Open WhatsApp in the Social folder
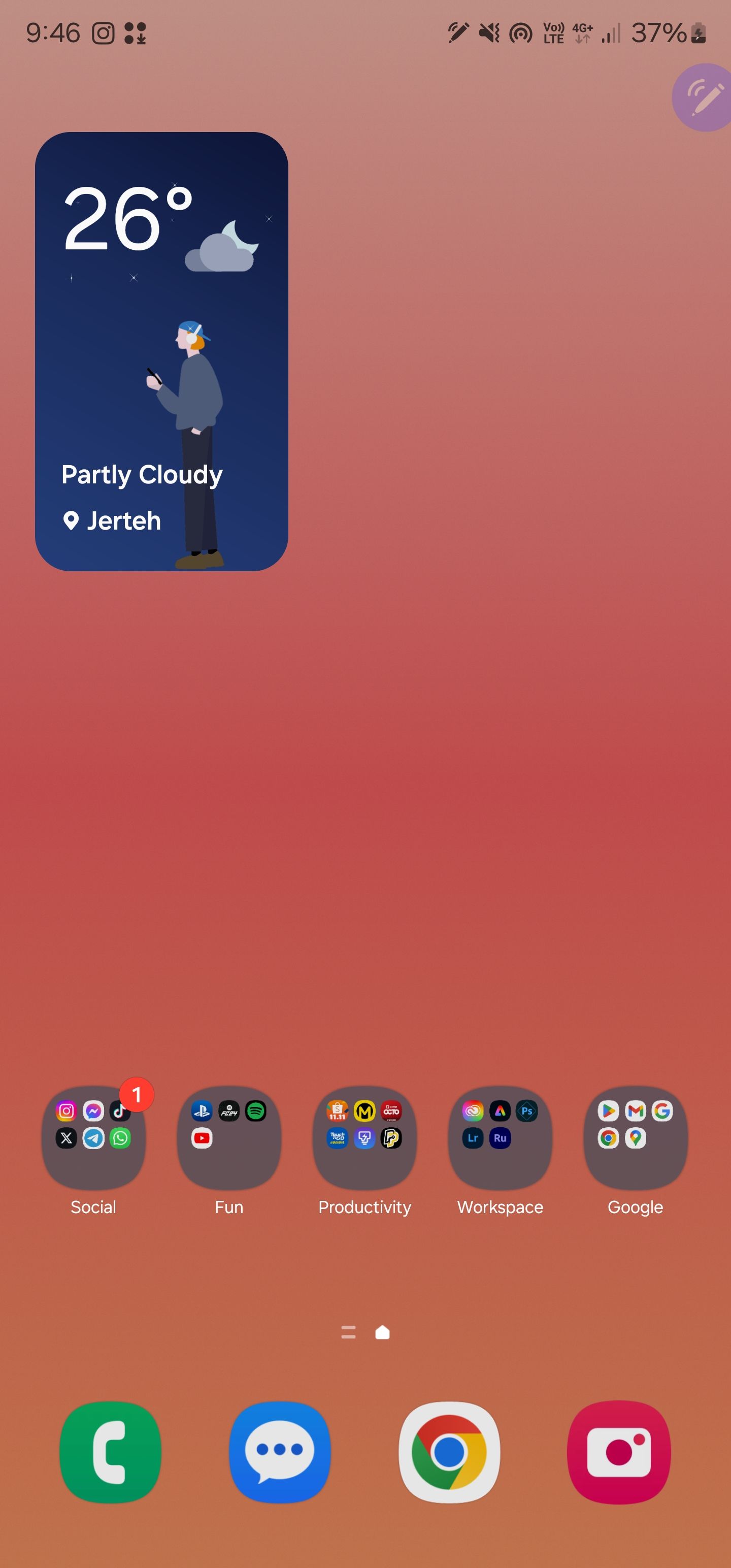Viewport: 731px width, 1568px height. [120, 1137]
